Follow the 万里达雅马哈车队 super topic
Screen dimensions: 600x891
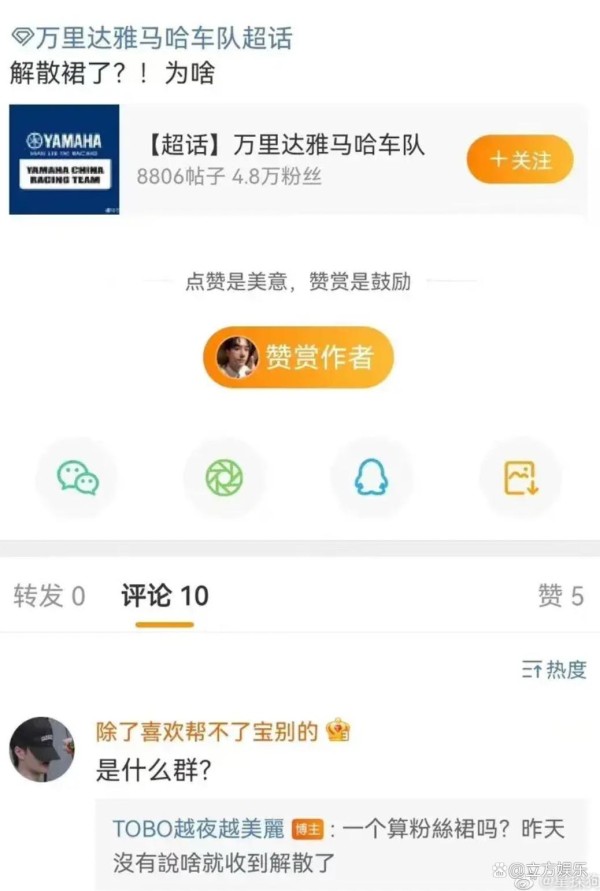pos(519,159)
